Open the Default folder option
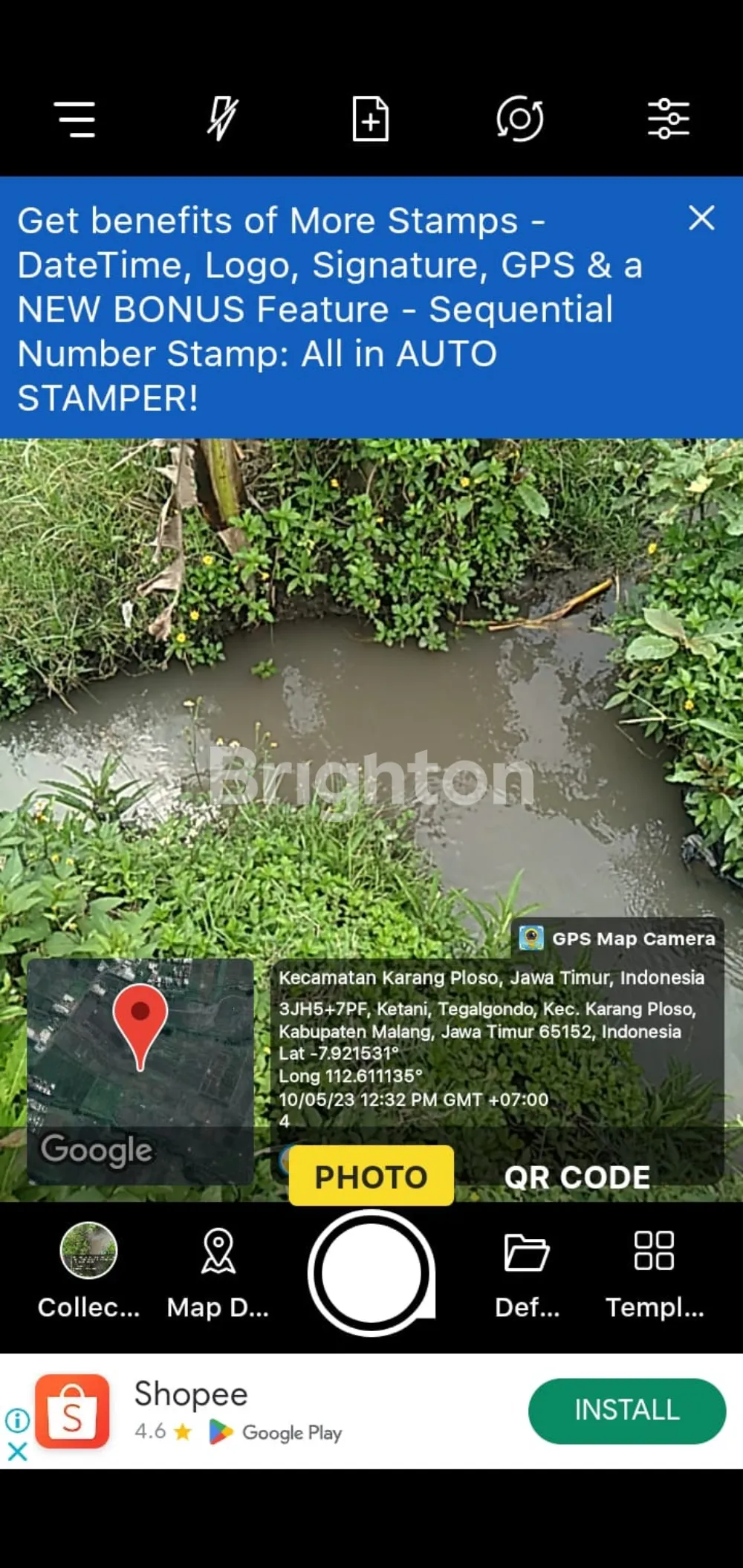The width and height of the screenshot is (743, 1568). [527, 1270]
